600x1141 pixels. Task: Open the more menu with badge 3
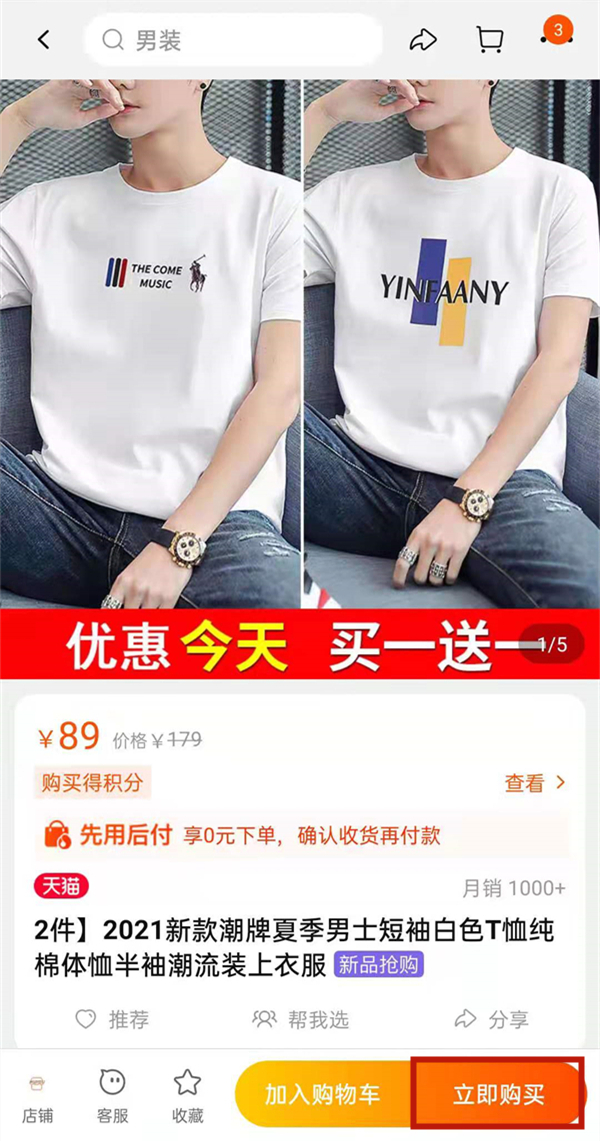(x=554, y=36)
